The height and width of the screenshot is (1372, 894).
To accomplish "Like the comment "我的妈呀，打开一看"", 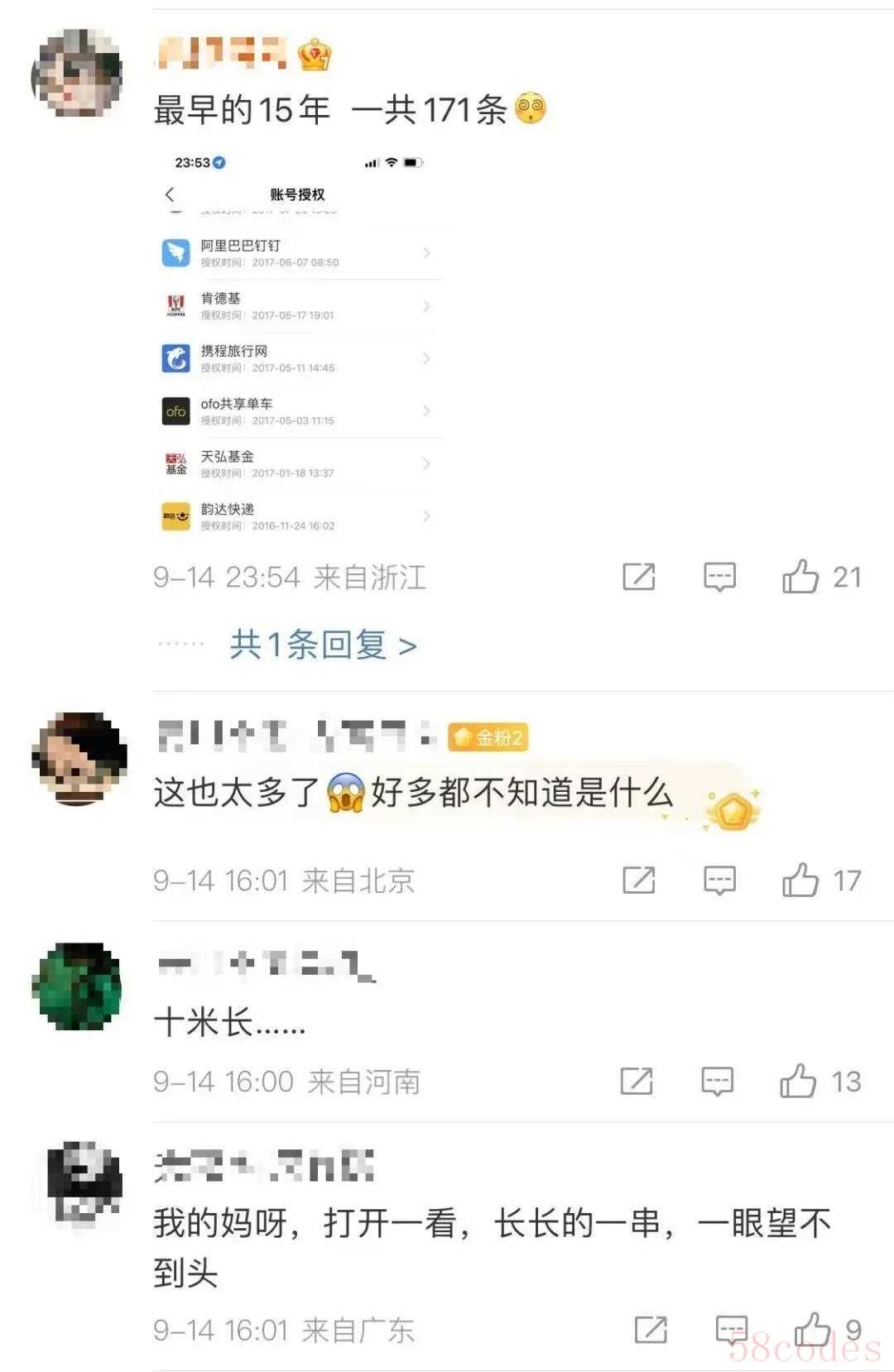I will (x=813, y=1330).
